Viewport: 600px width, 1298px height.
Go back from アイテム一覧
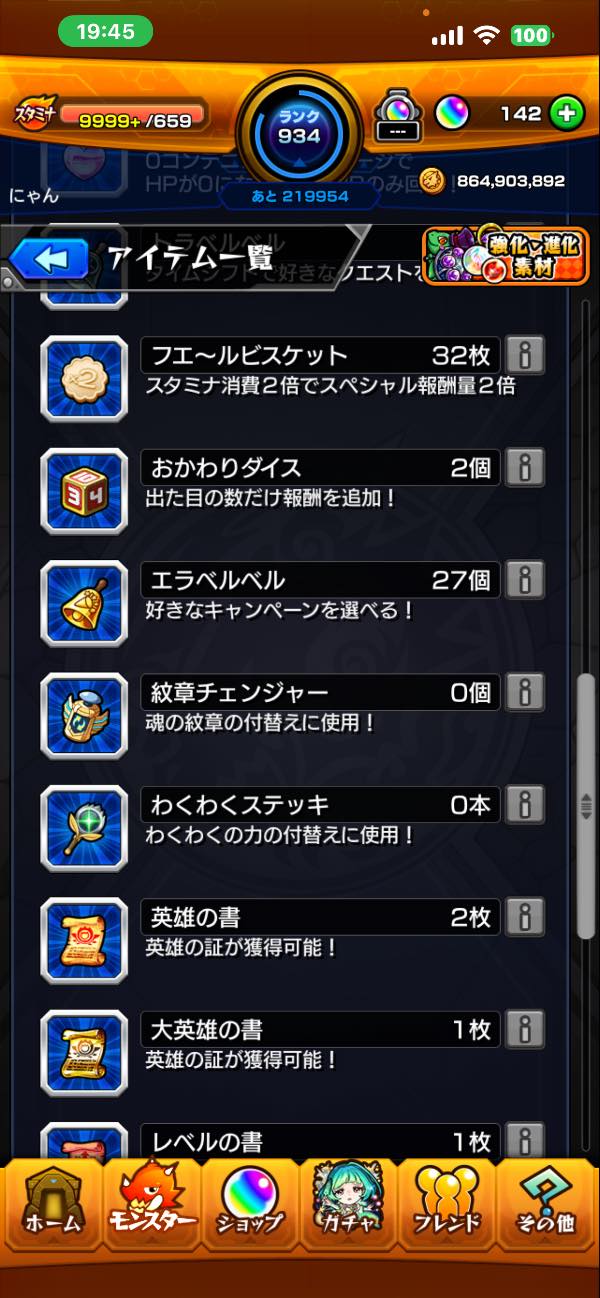50,260
